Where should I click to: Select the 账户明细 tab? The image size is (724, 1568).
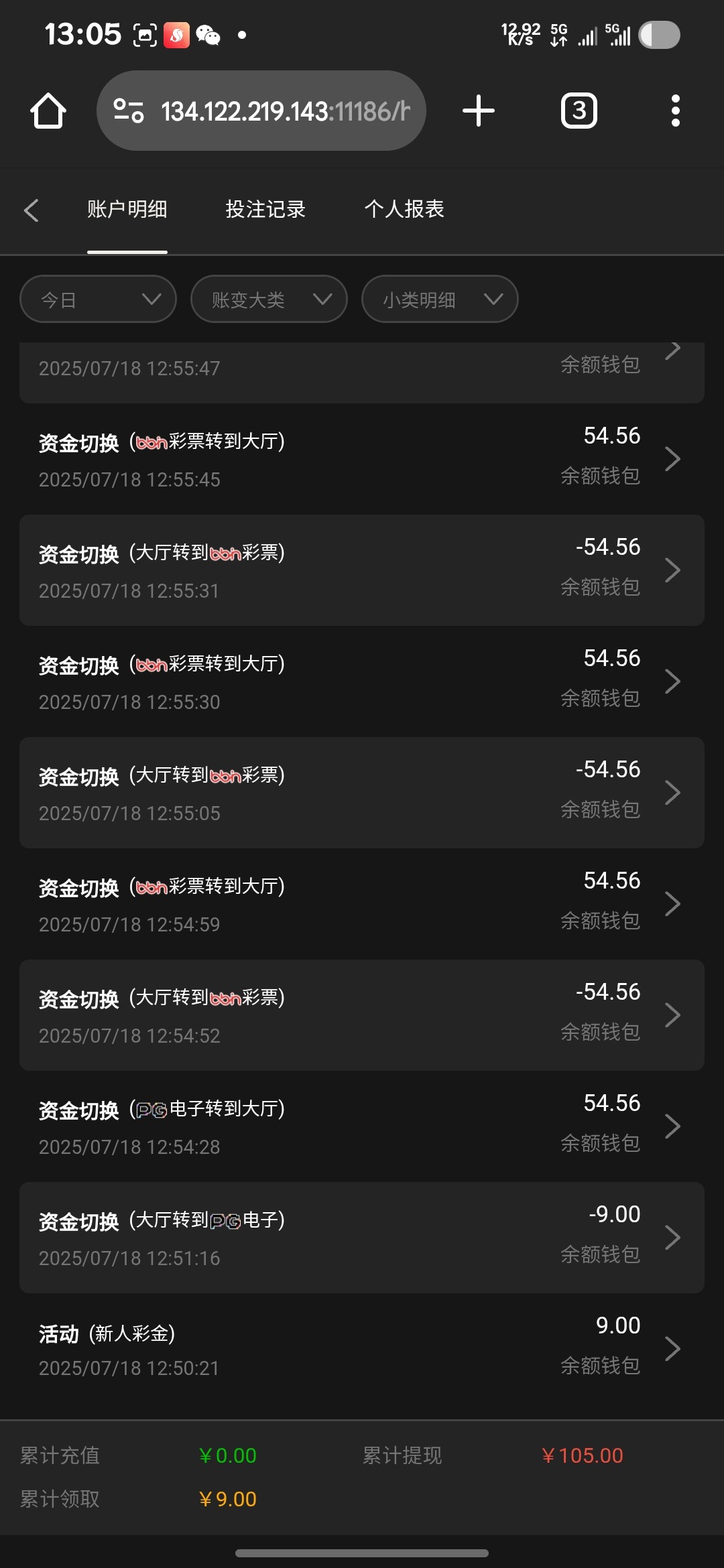click(x=127, y=210)
